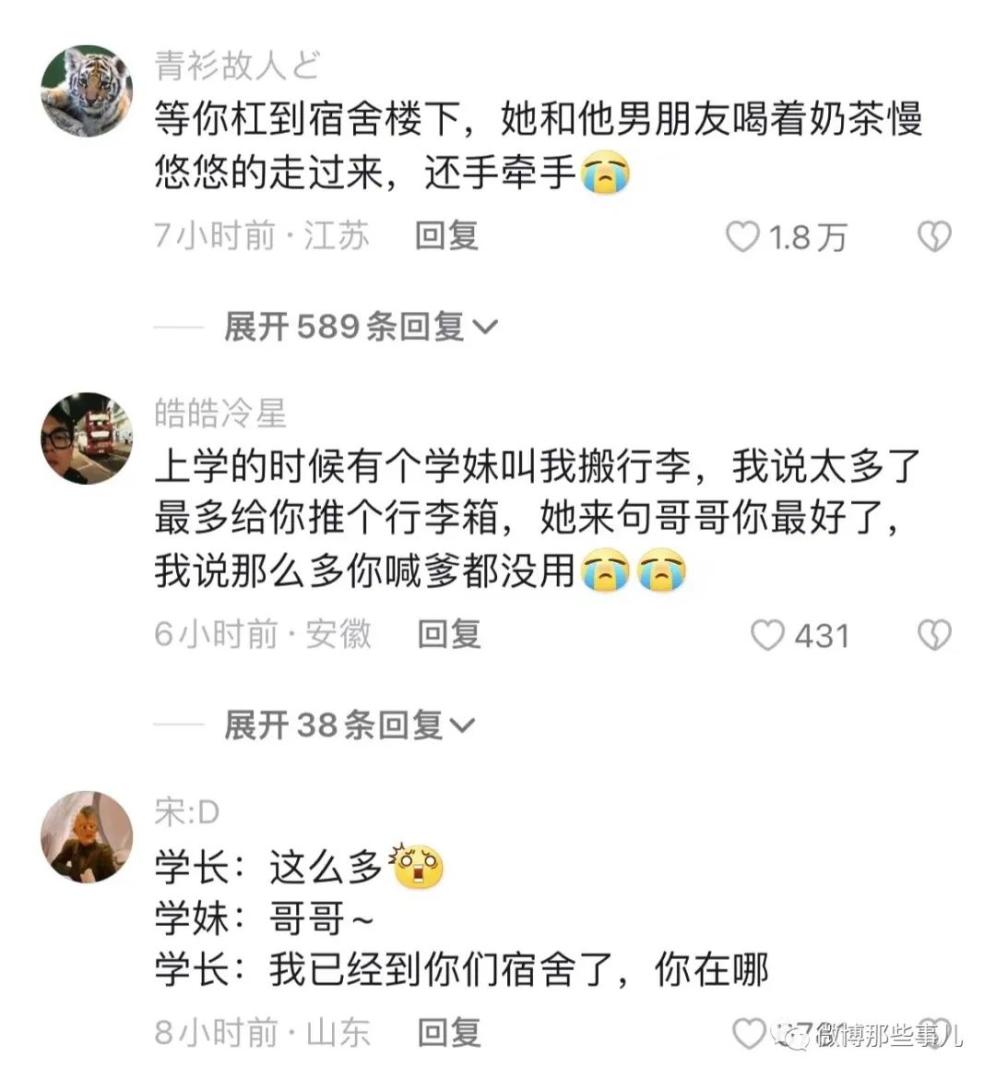Like the comment with 431 likes

768,635
